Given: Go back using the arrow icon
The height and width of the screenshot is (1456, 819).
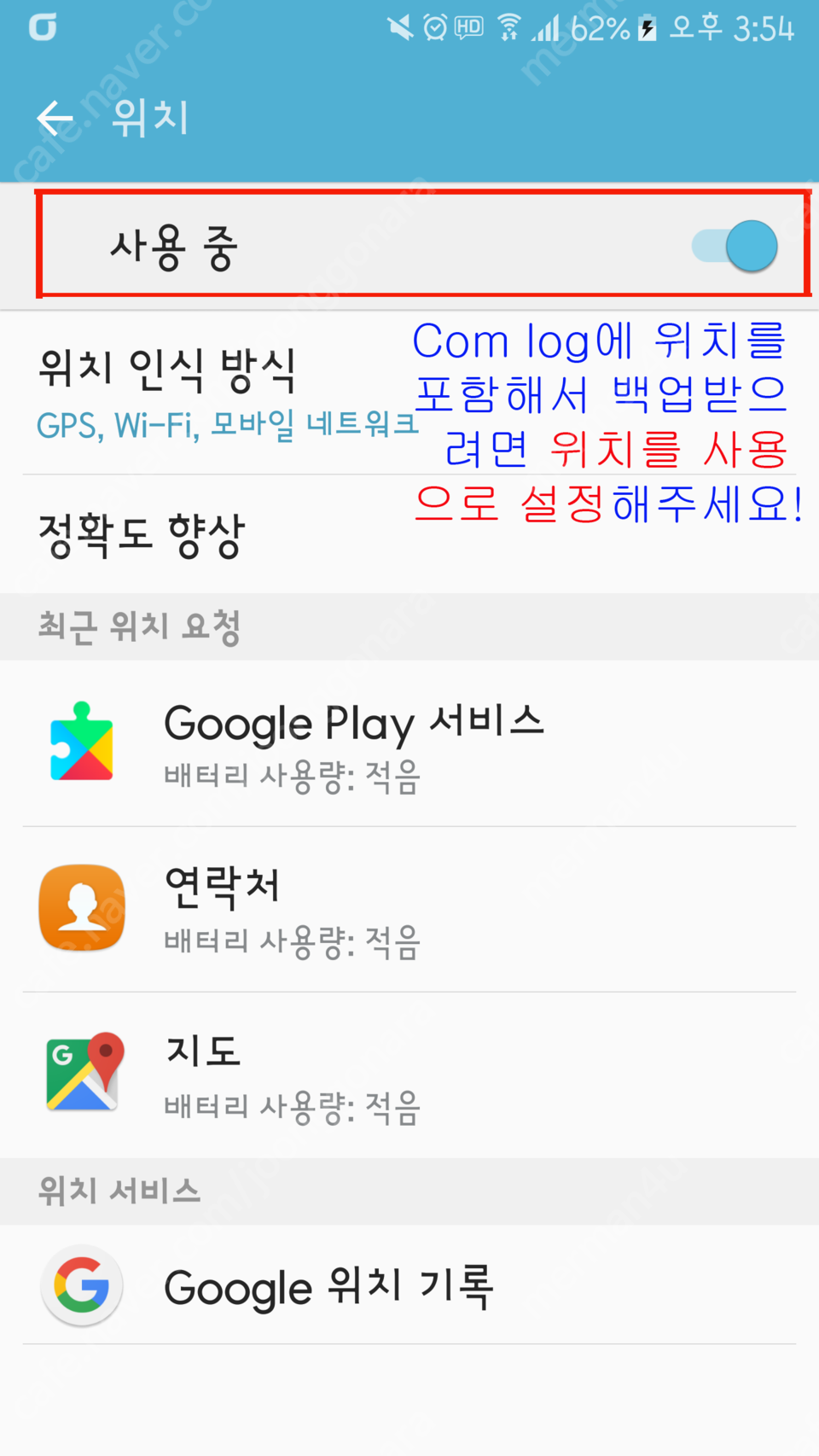Looking at the screenshot, I should click(x=55, y=118).
